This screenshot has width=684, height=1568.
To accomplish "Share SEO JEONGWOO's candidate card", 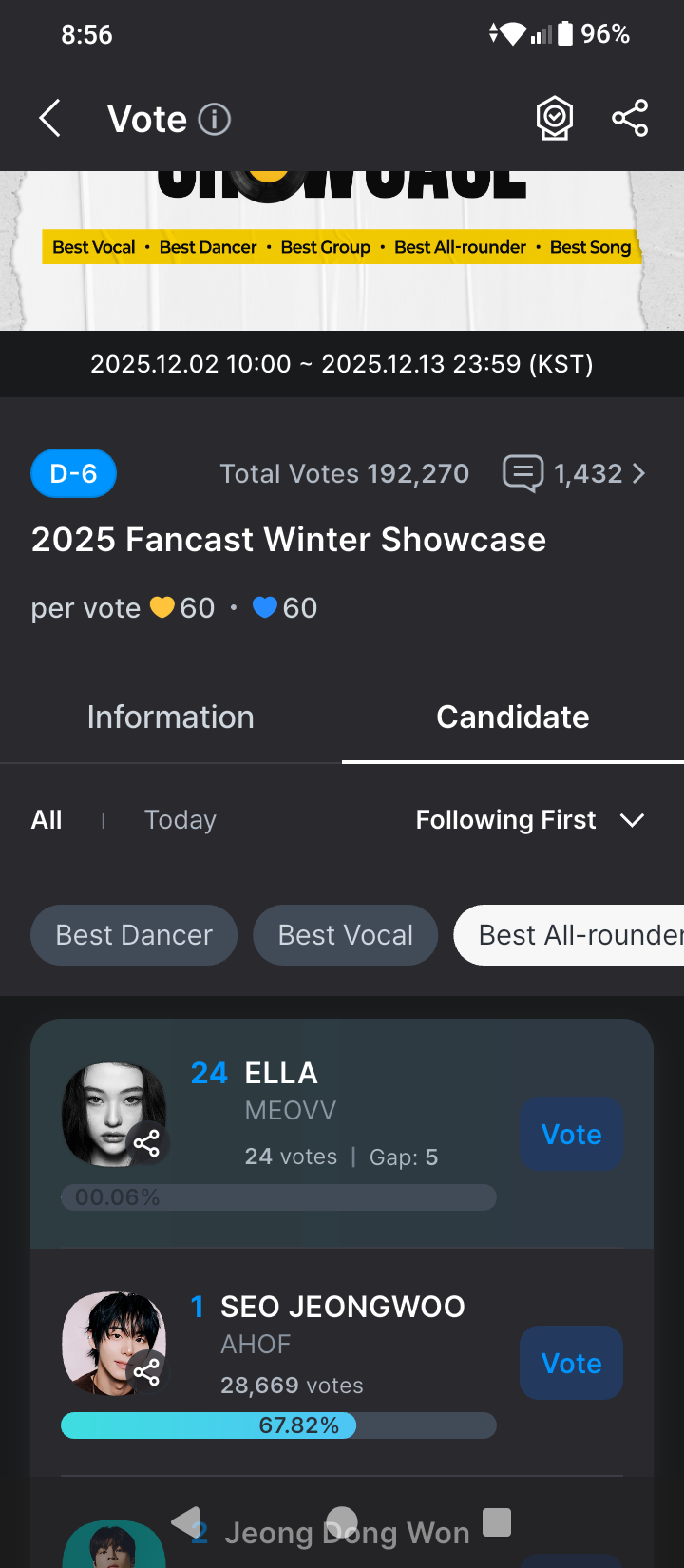I will point(146,1371).
